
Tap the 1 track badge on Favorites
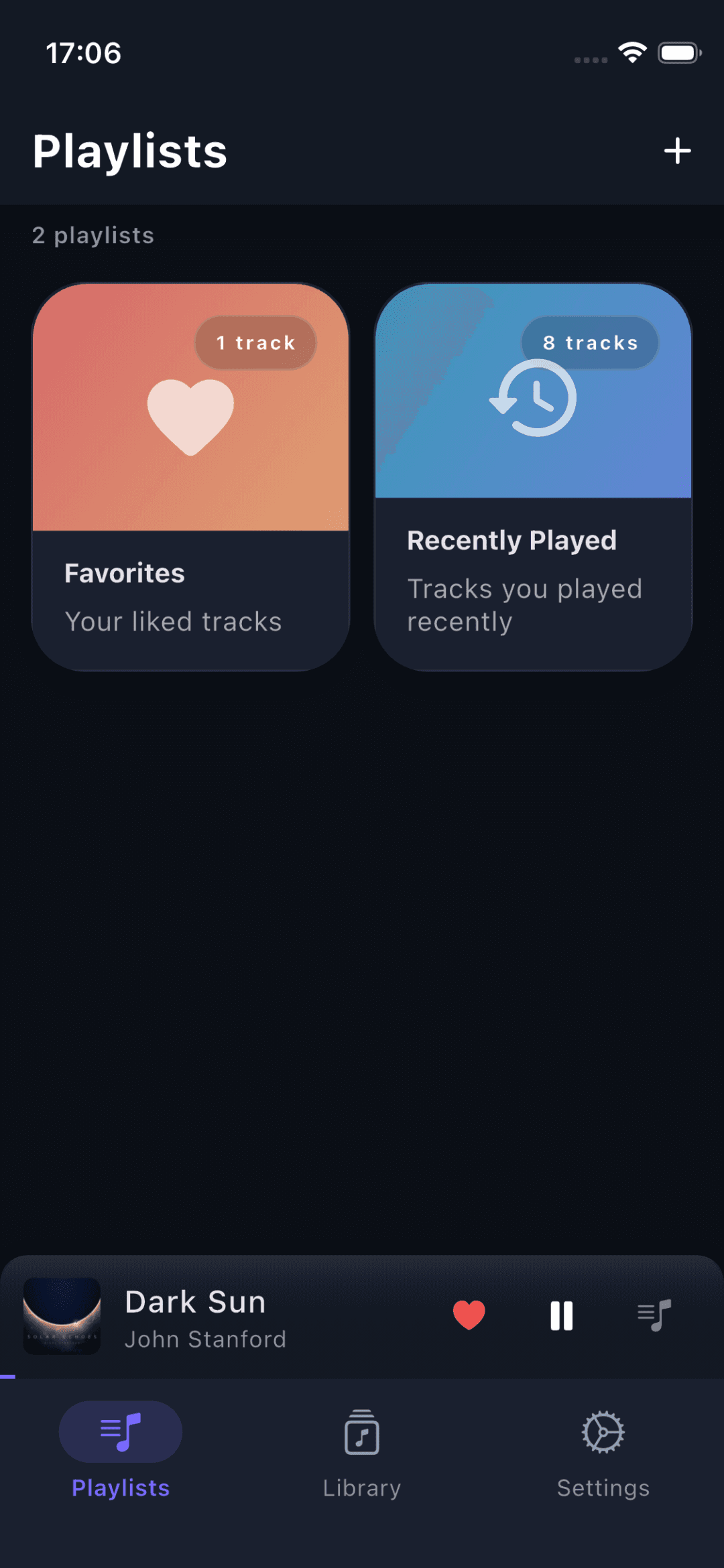click(x=255, y=343)
